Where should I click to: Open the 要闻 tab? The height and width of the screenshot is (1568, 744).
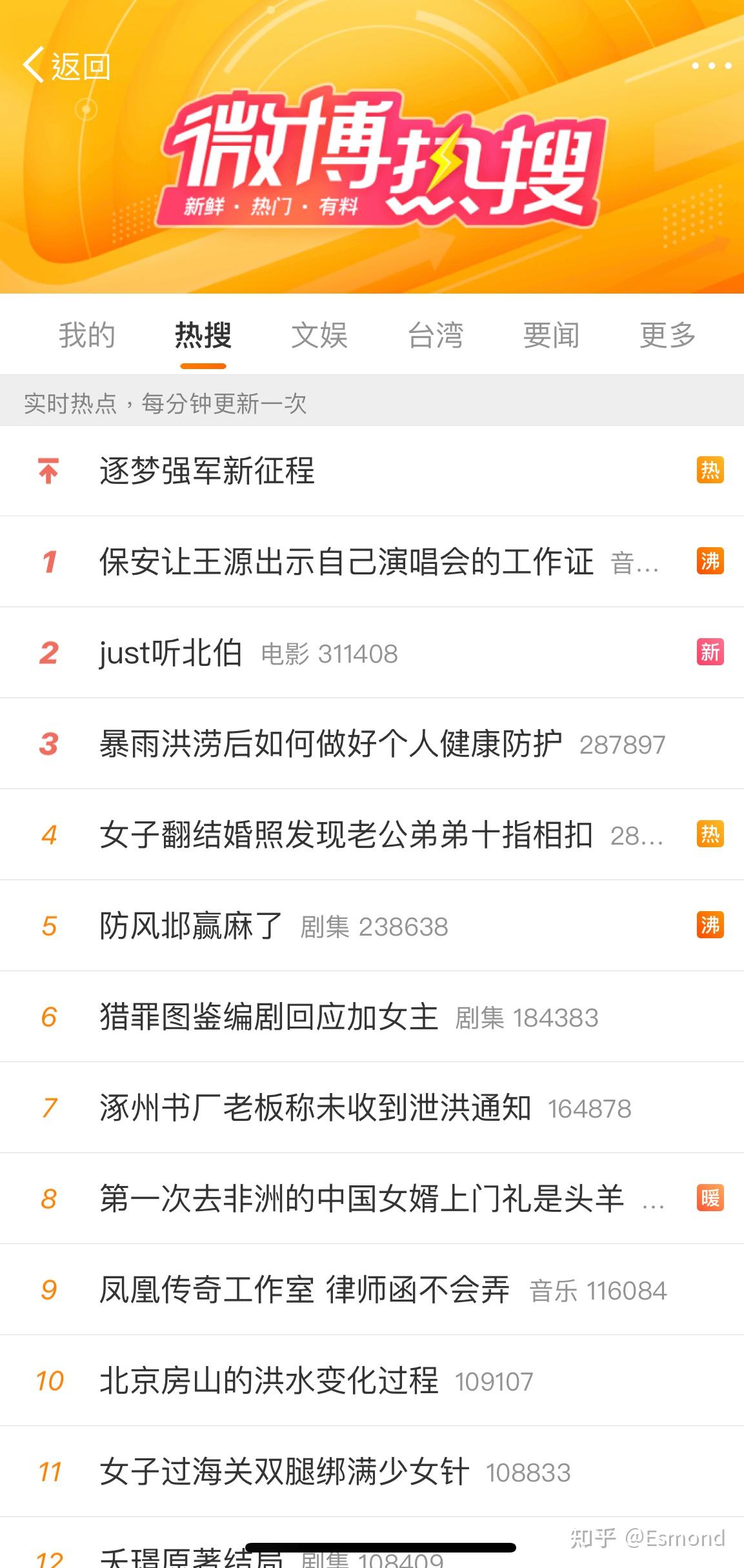[552, 335]
